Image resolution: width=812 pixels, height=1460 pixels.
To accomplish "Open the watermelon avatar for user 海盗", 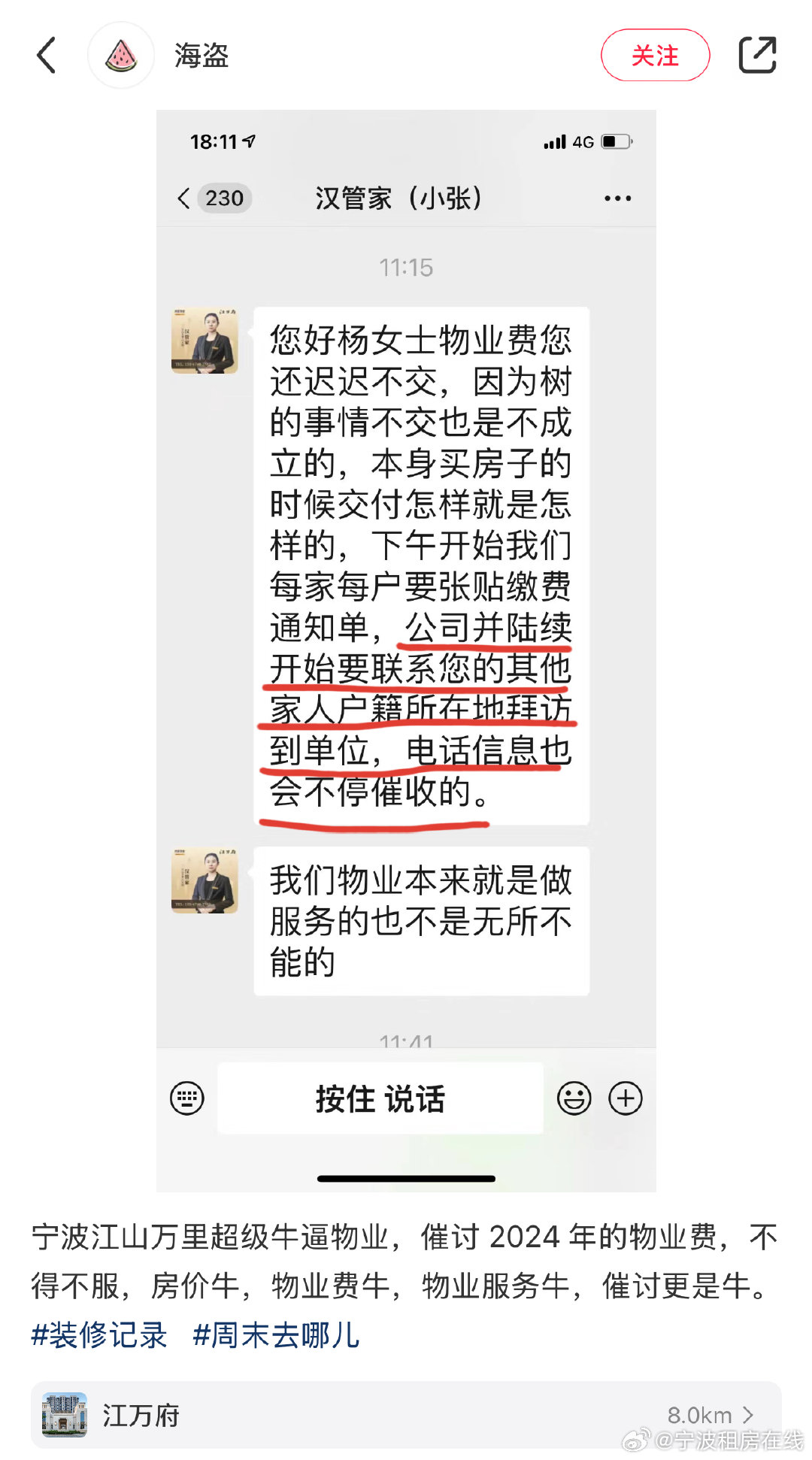I will [121, 56].
